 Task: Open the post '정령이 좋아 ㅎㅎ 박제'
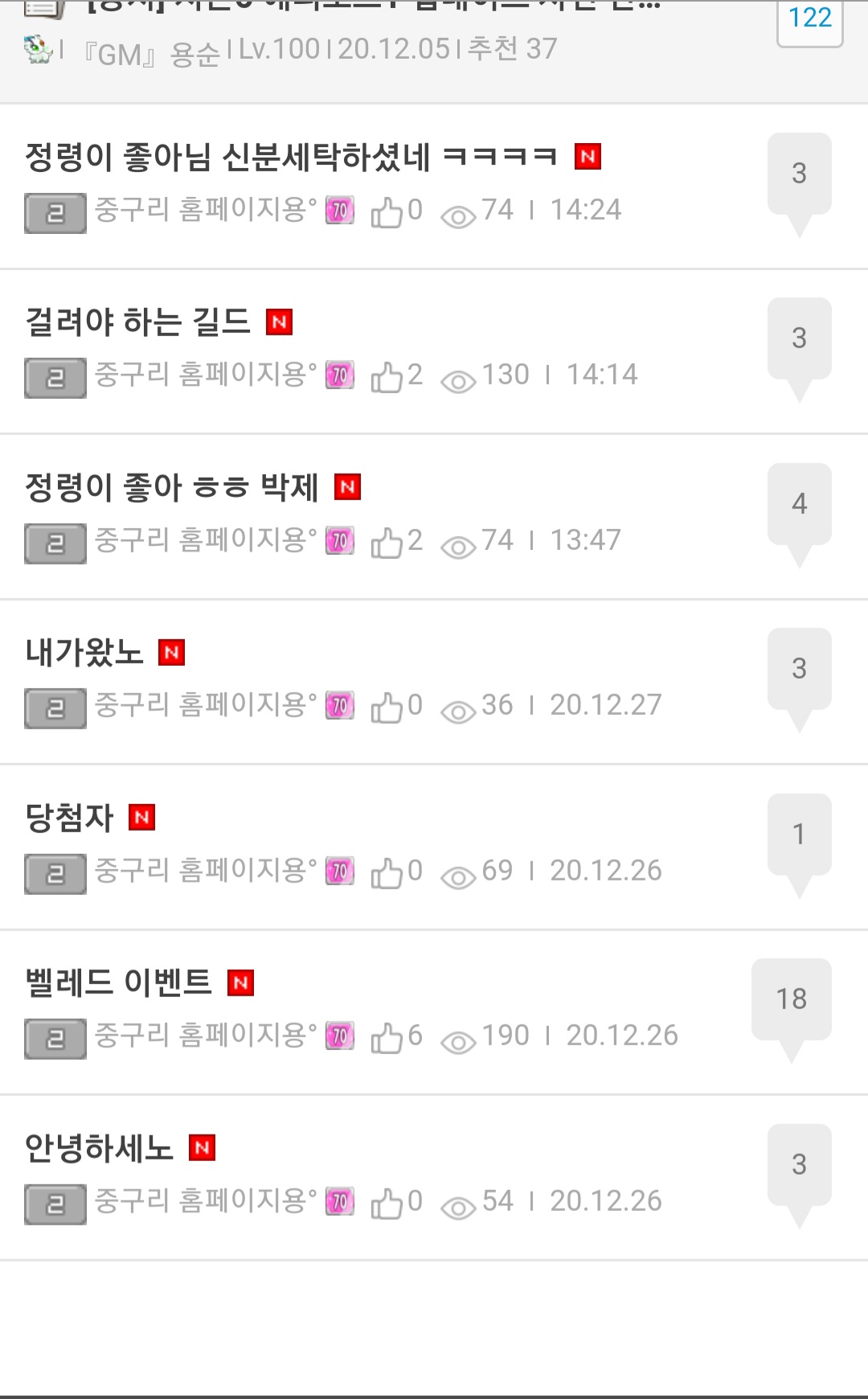click(x=172, y=487)
